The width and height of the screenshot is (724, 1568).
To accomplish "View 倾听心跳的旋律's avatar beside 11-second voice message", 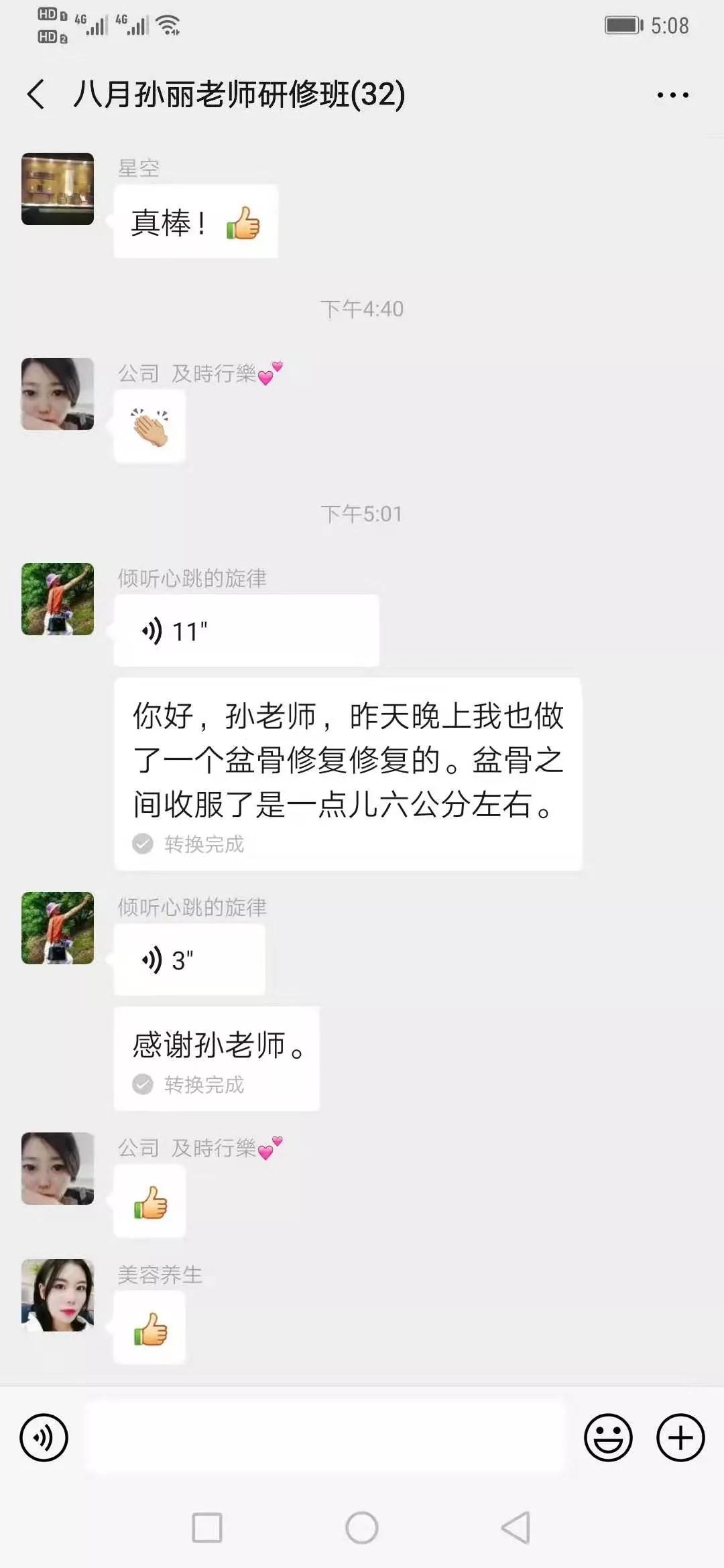I will pyautogui.click(x=58, y=599).
